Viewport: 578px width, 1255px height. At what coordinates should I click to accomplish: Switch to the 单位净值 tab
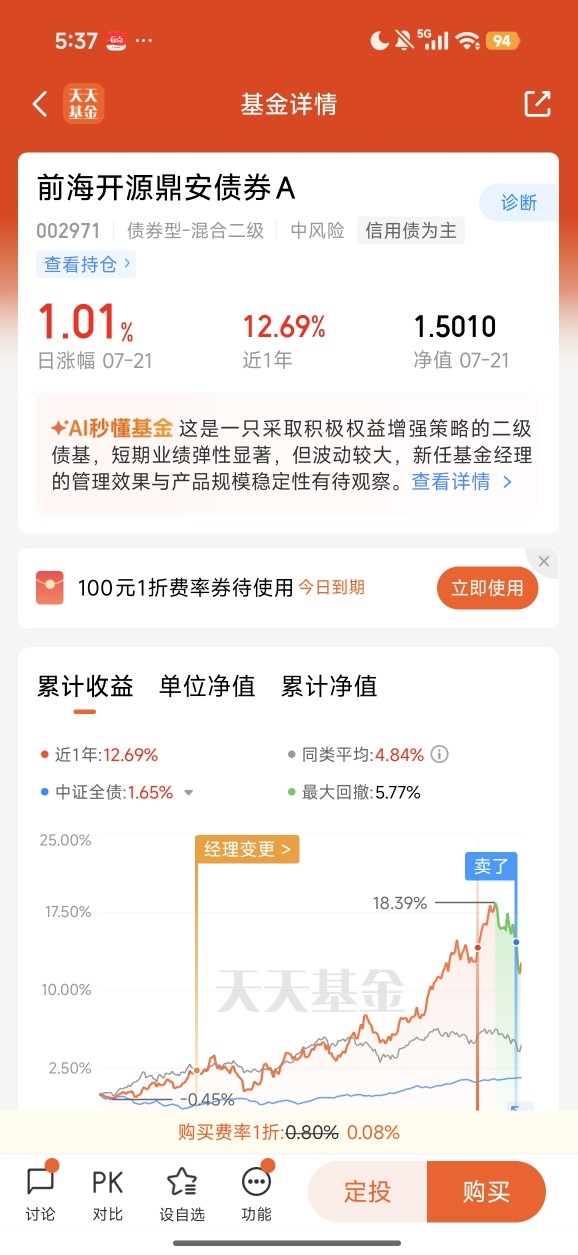click(x=207, y=687)
